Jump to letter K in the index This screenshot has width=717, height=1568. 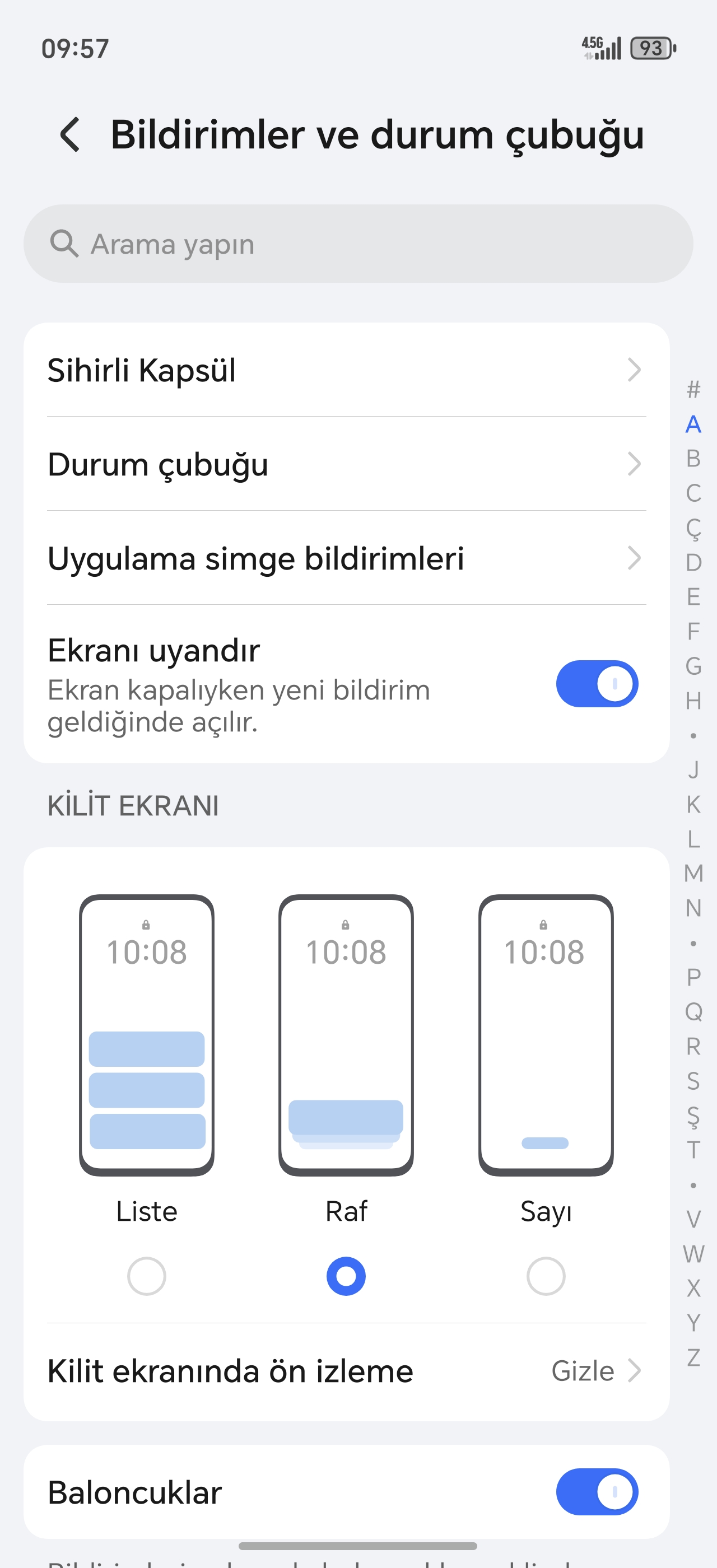(x=693, y=805)
